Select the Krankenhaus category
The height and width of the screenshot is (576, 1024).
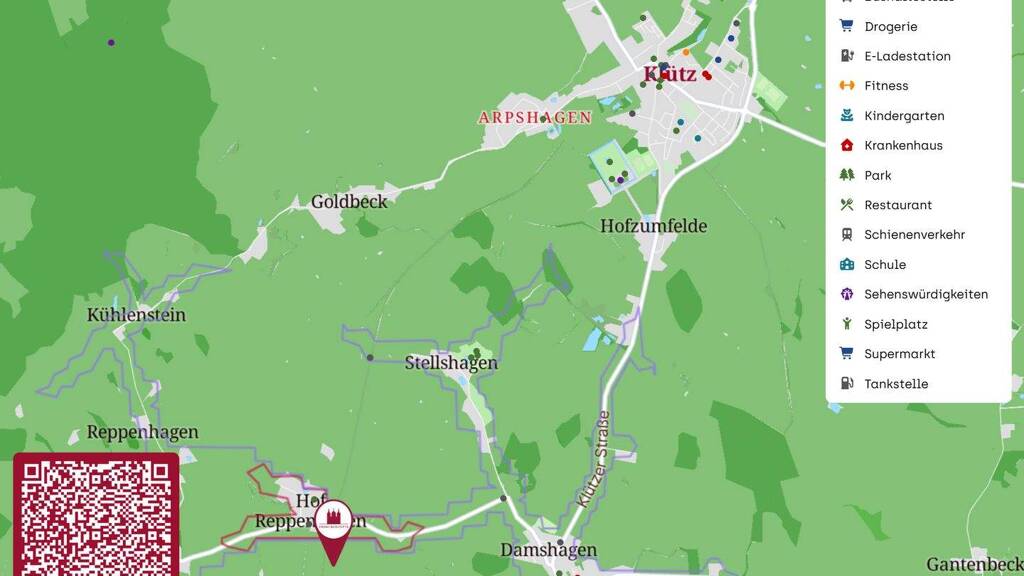[918, 145]
